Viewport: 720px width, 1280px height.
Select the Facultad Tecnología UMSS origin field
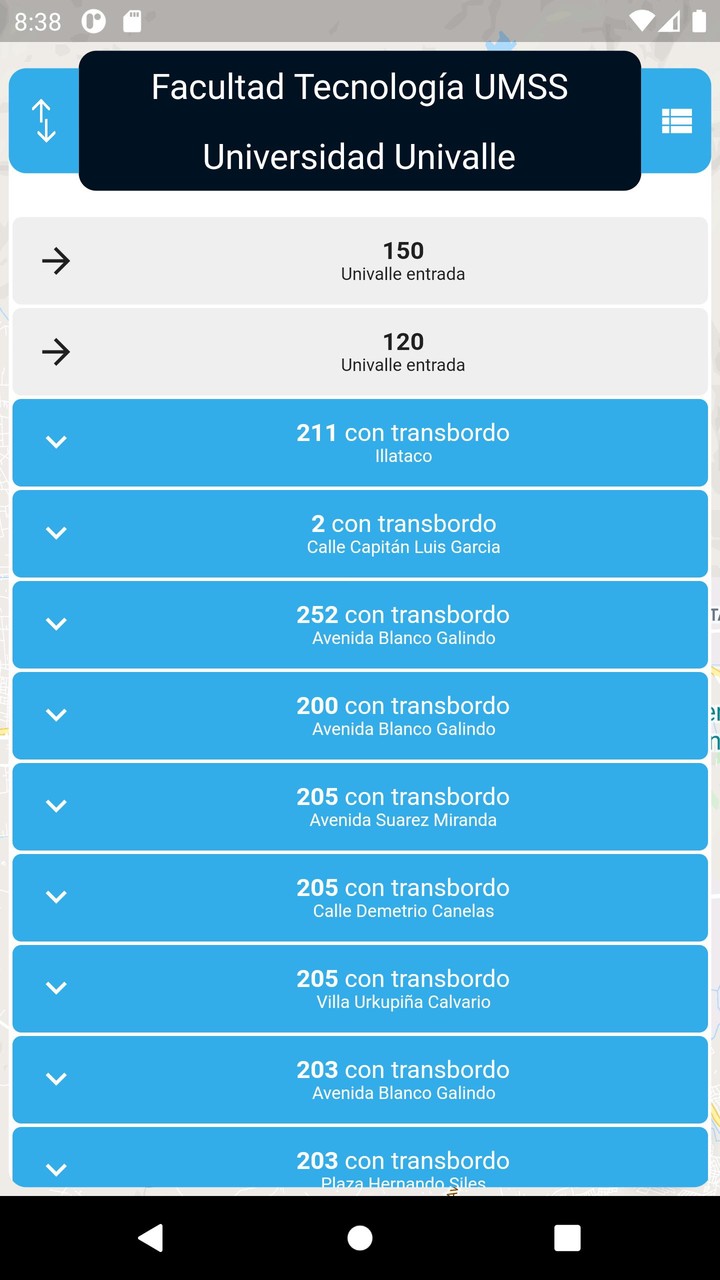(x=359, y=87)
